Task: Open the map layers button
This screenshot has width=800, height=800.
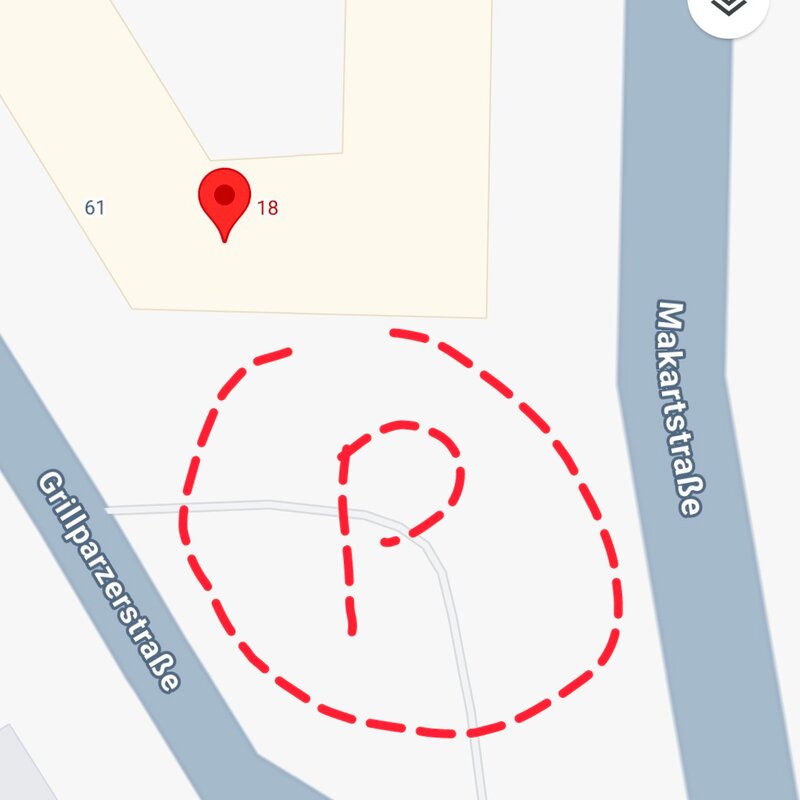Action: coord(730,8)
